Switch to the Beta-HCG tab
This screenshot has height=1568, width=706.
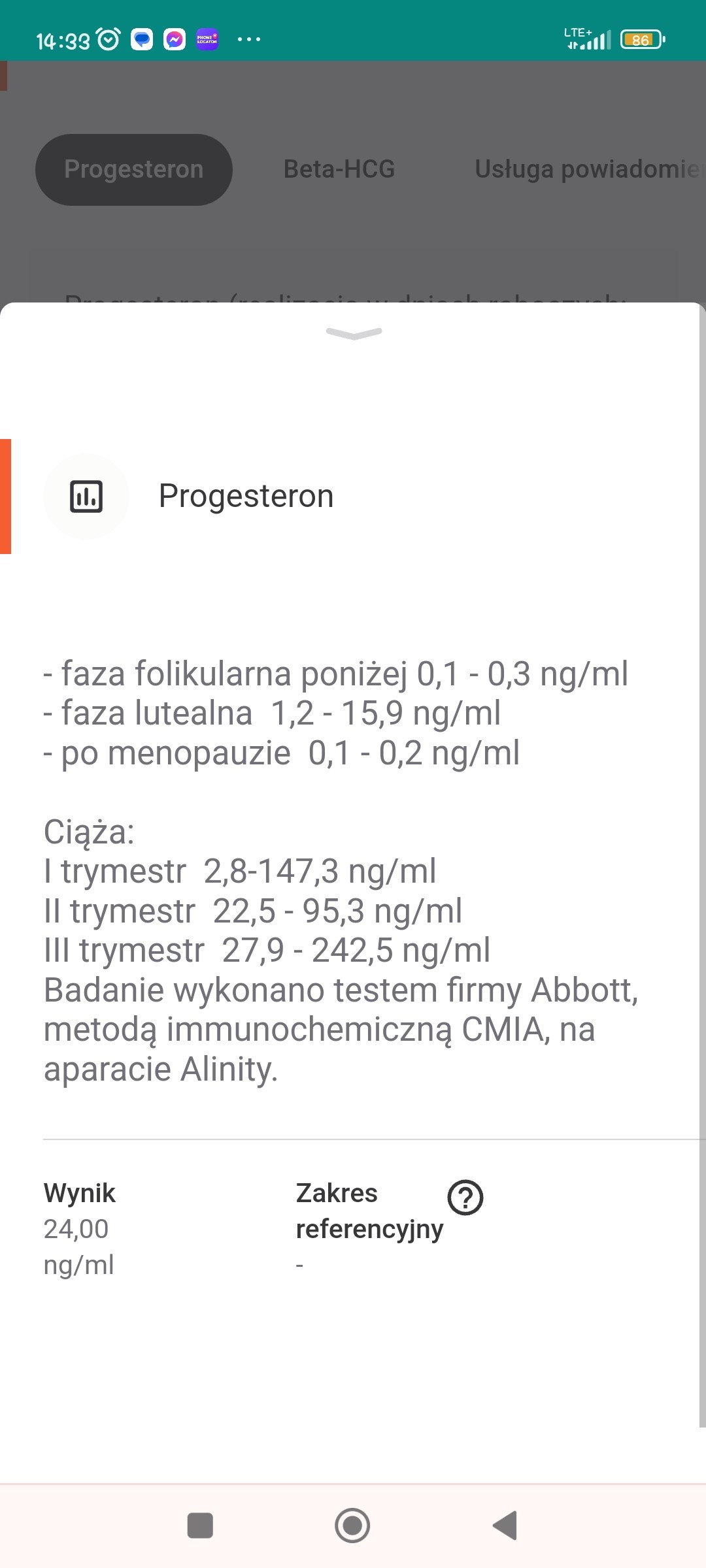(339, 170)
